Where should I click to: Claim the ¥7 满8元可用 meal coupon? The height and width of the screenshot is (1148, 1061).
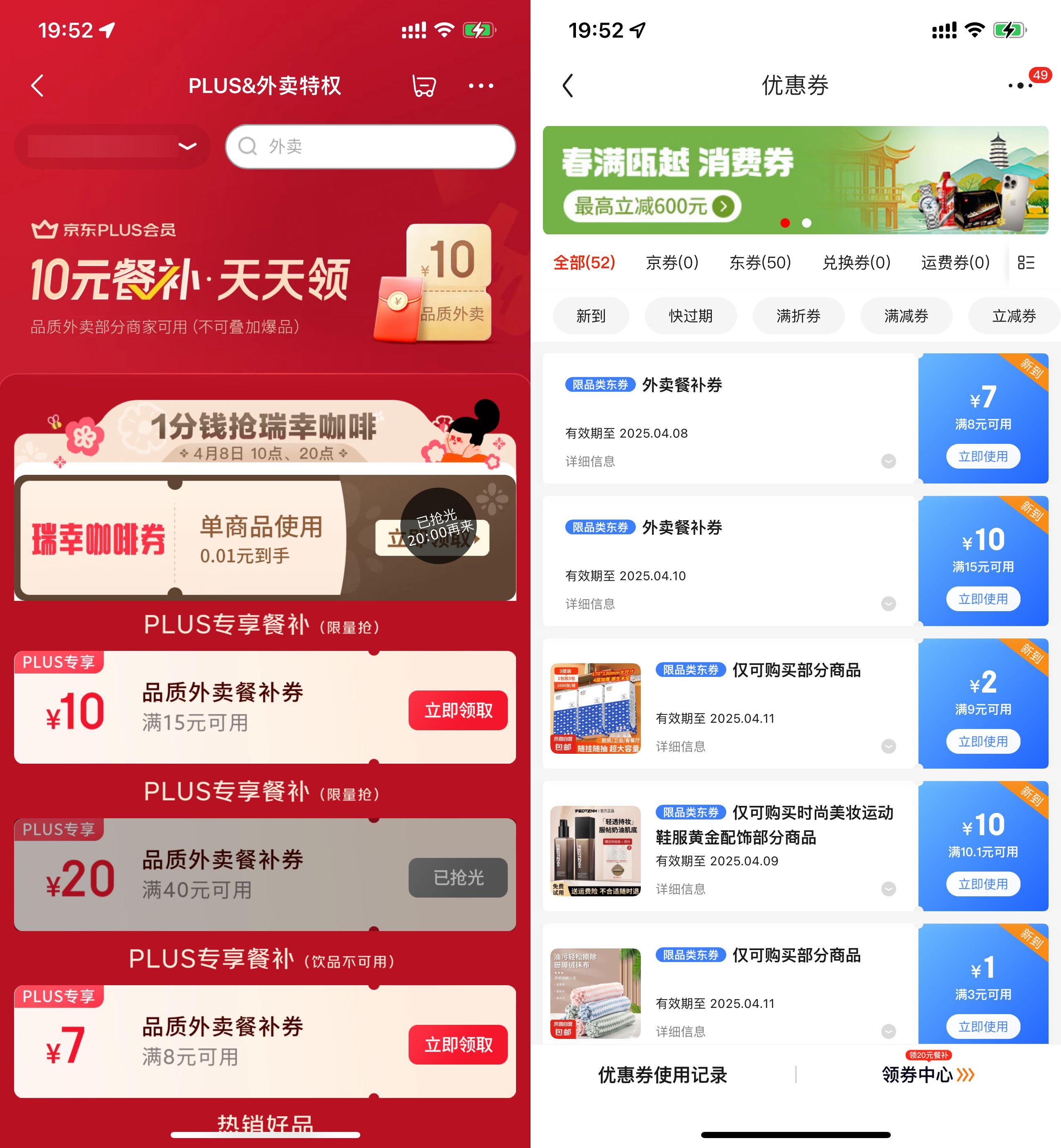click(458, 1045)
